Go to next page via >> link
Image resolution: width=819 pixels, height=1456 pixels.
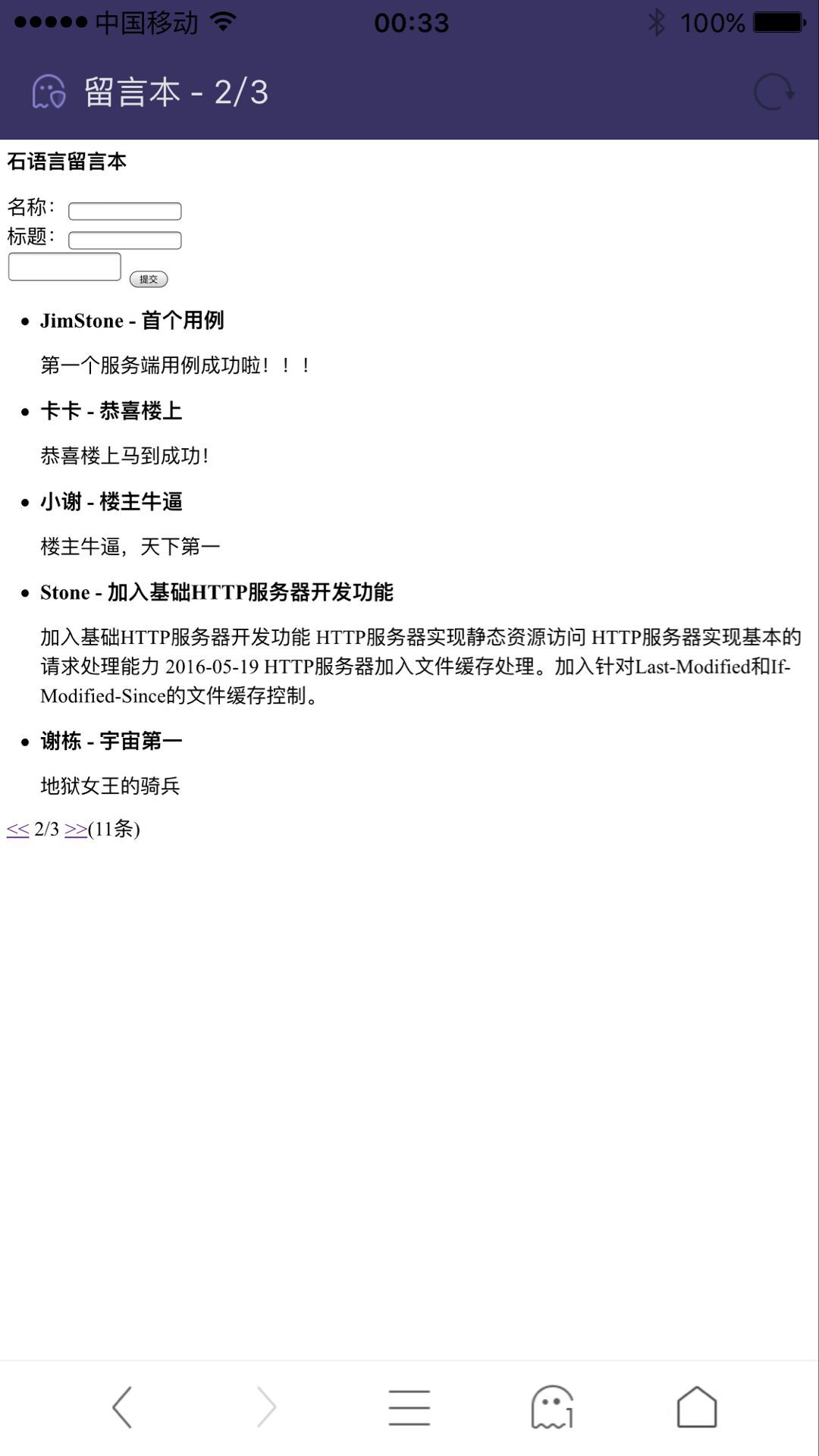click(76, 829)
